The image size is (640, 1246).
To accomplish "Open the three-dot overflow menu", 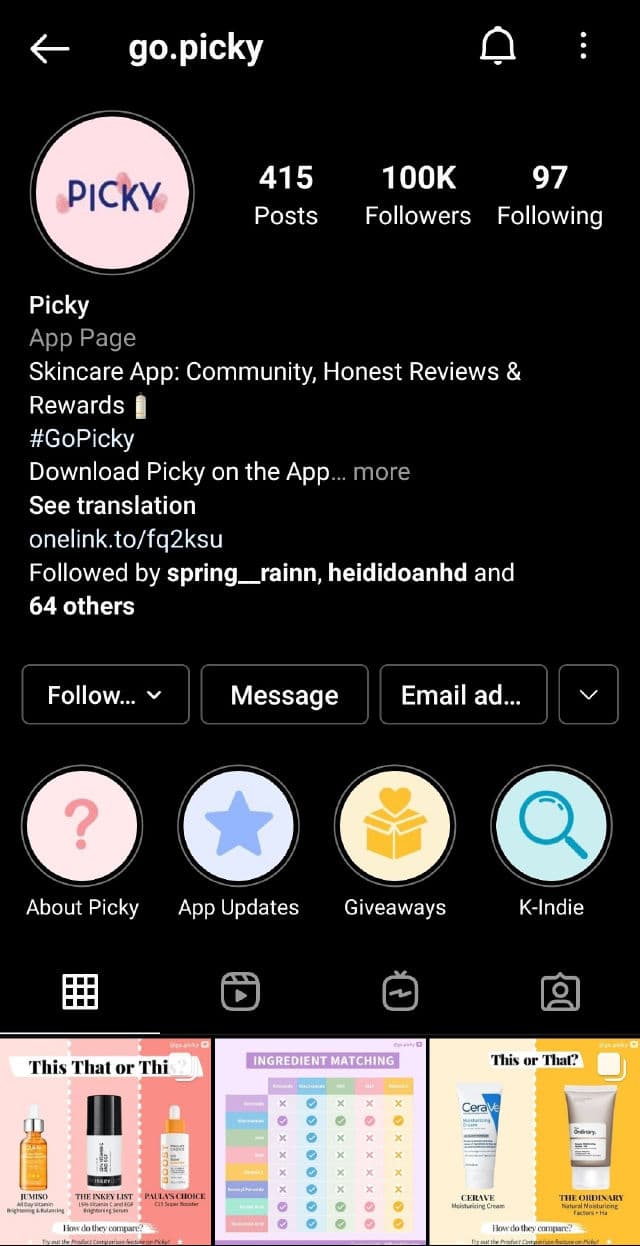I will 584,47.
